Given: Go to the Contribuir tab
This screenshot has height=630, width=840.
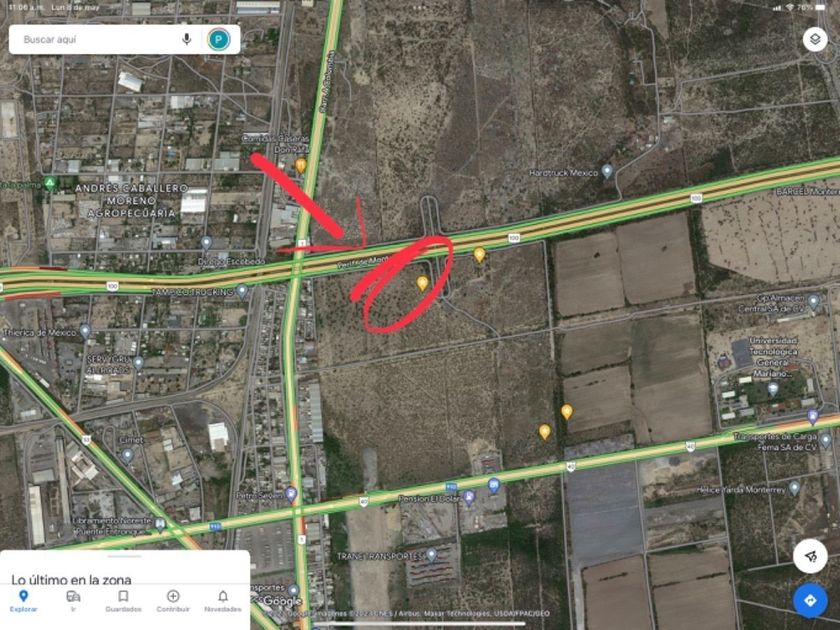Looking at the screenshot, I should 173,600.
